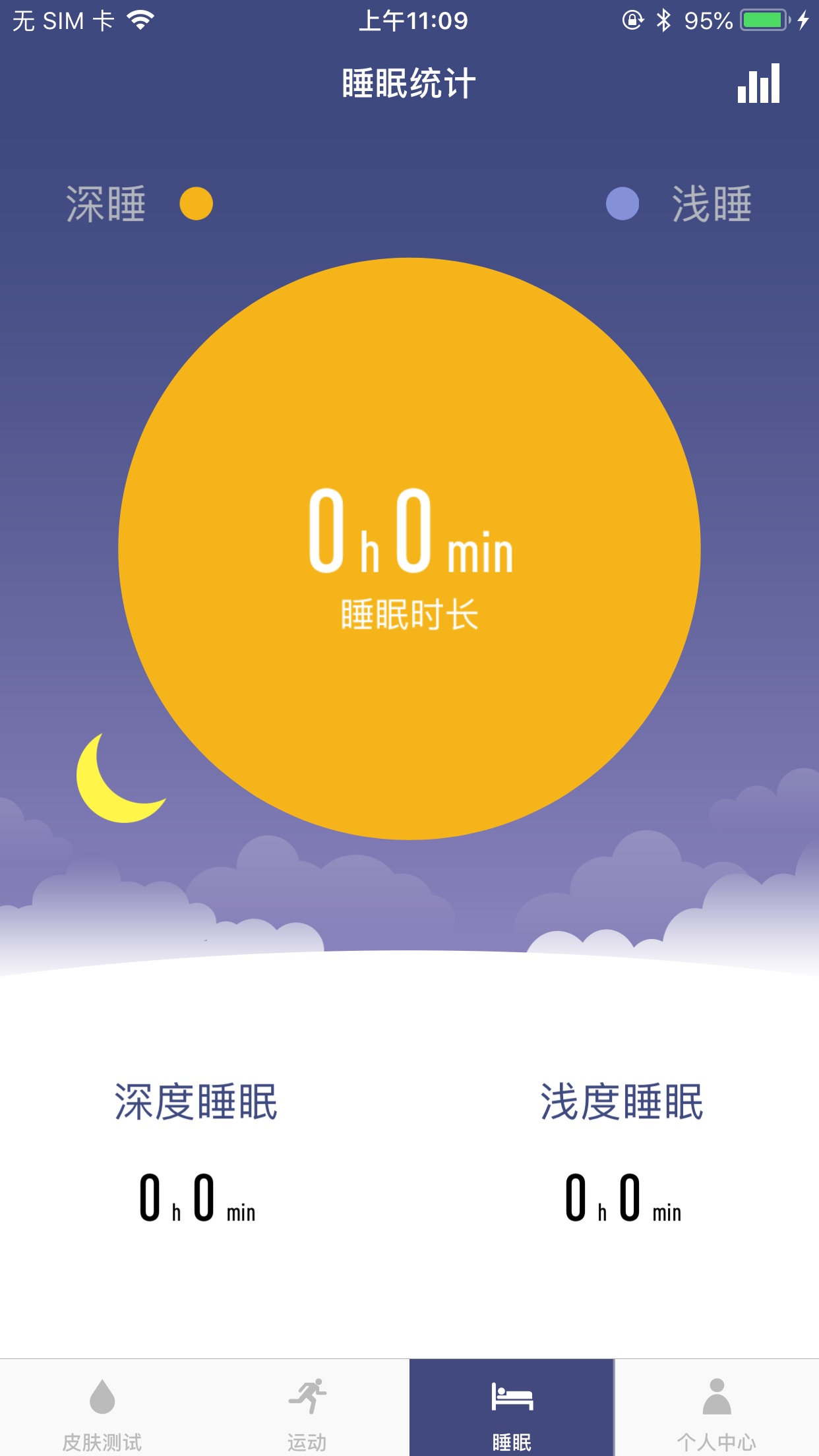This screenshot has width=819, height=1456.
Task: Open the sleep statistics bar chart
Action: point(760,84)
